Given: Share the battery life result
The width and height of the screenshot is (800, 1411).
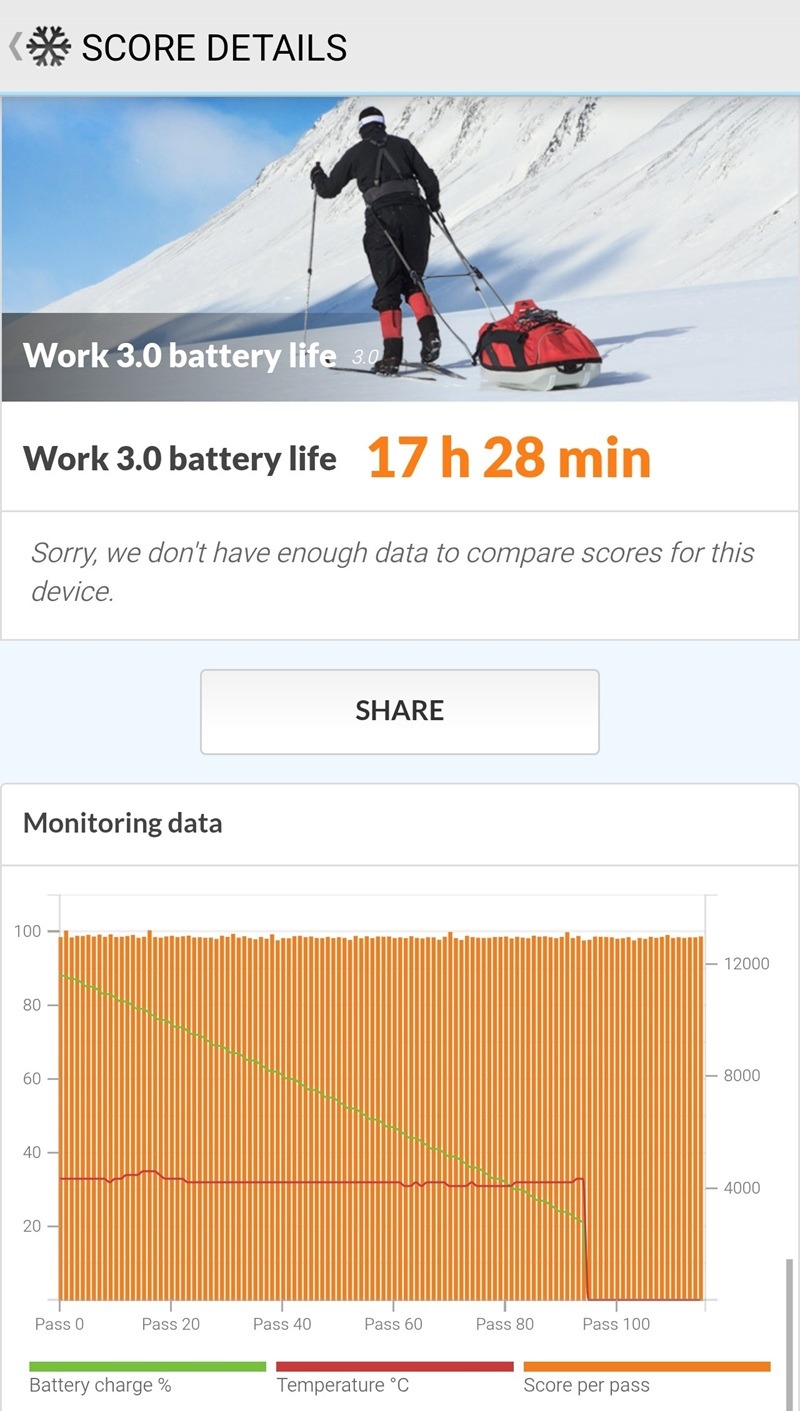Looking at the screenshot, I should [399, 711].
